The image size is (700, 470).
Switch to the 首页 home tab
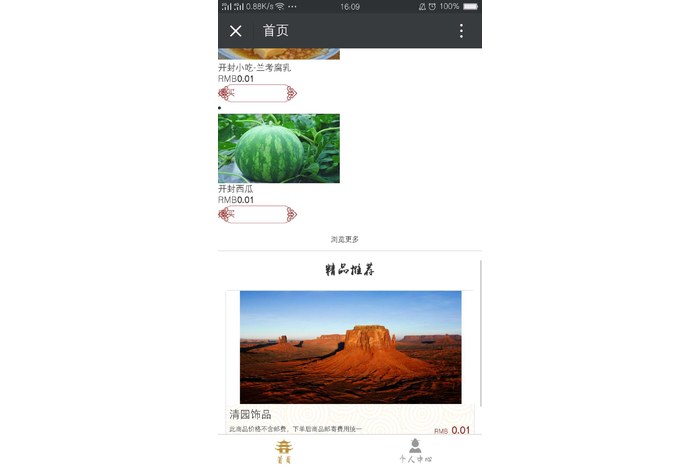click(x=285, y=451)
